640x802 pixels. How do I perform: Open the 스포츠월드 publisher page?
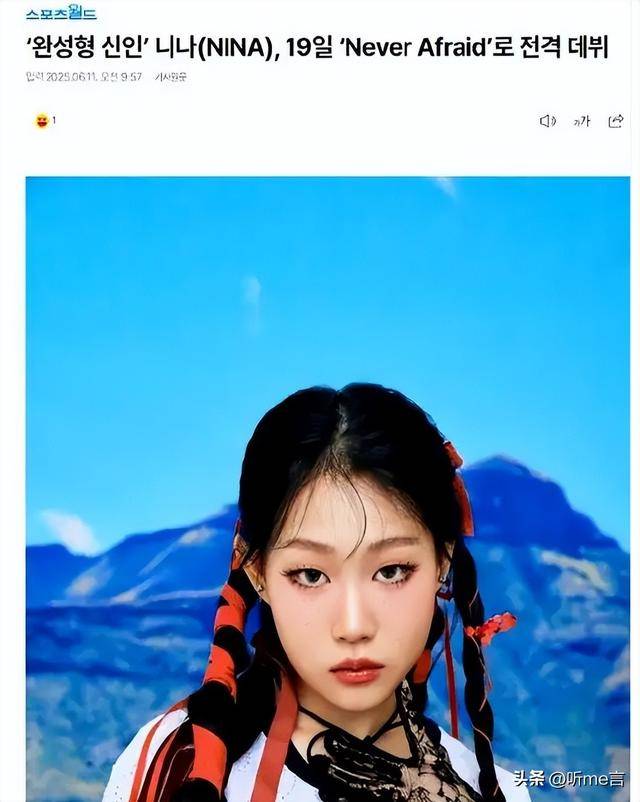(x=61, y=14)
